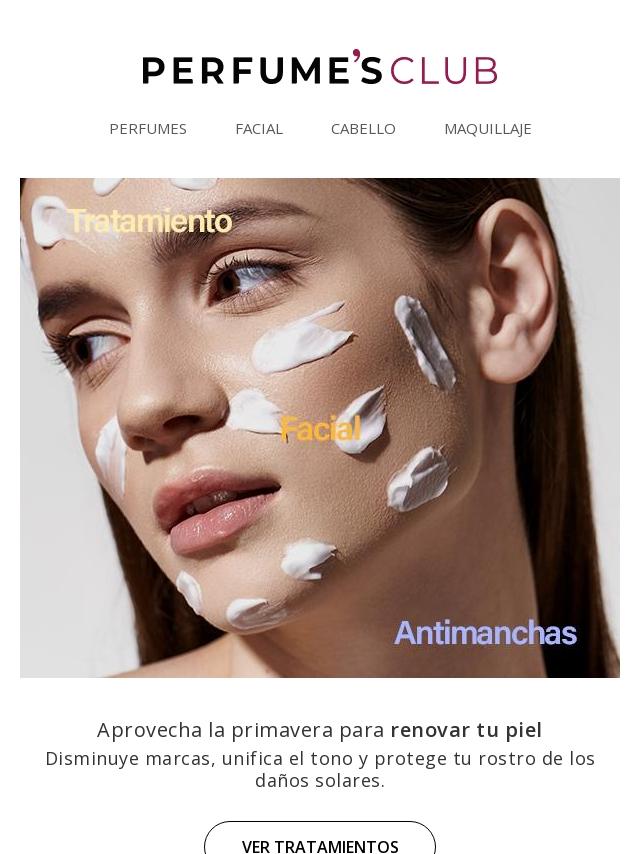This screenshot has width=640, height=854.
Task: Tap the Perfume's Club logo
Action: [x=320, y=68]
